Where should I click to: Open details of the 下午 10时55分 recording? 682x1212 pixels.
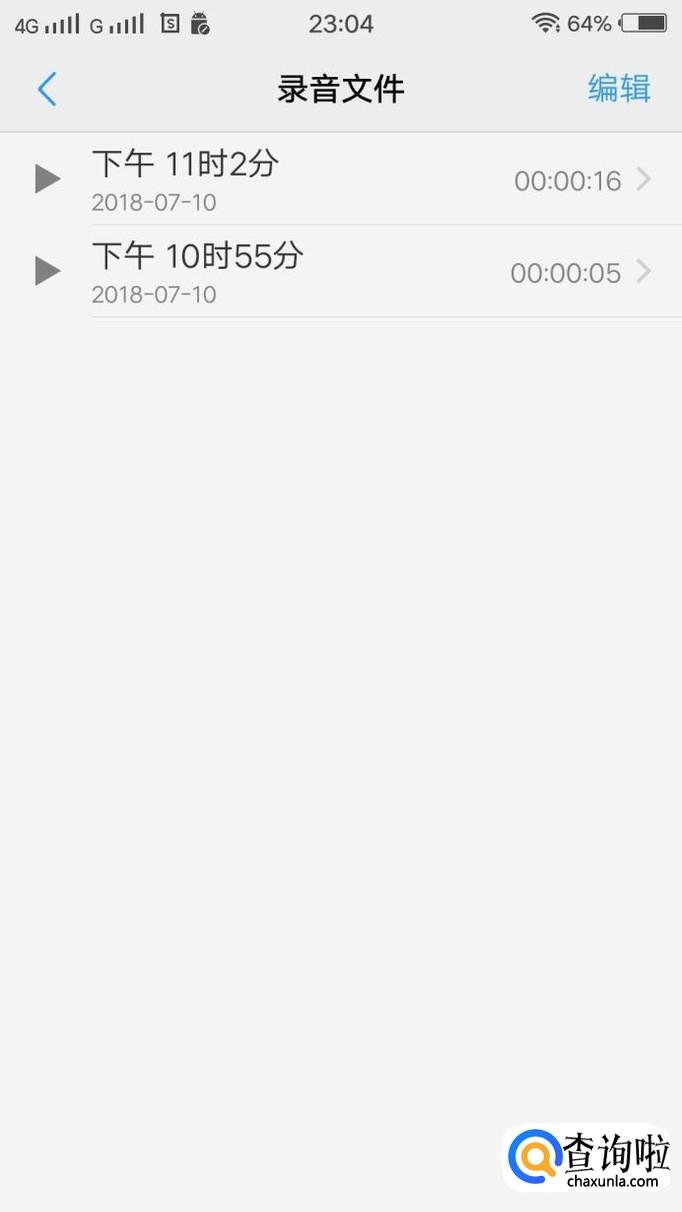[x=644, y=271]
